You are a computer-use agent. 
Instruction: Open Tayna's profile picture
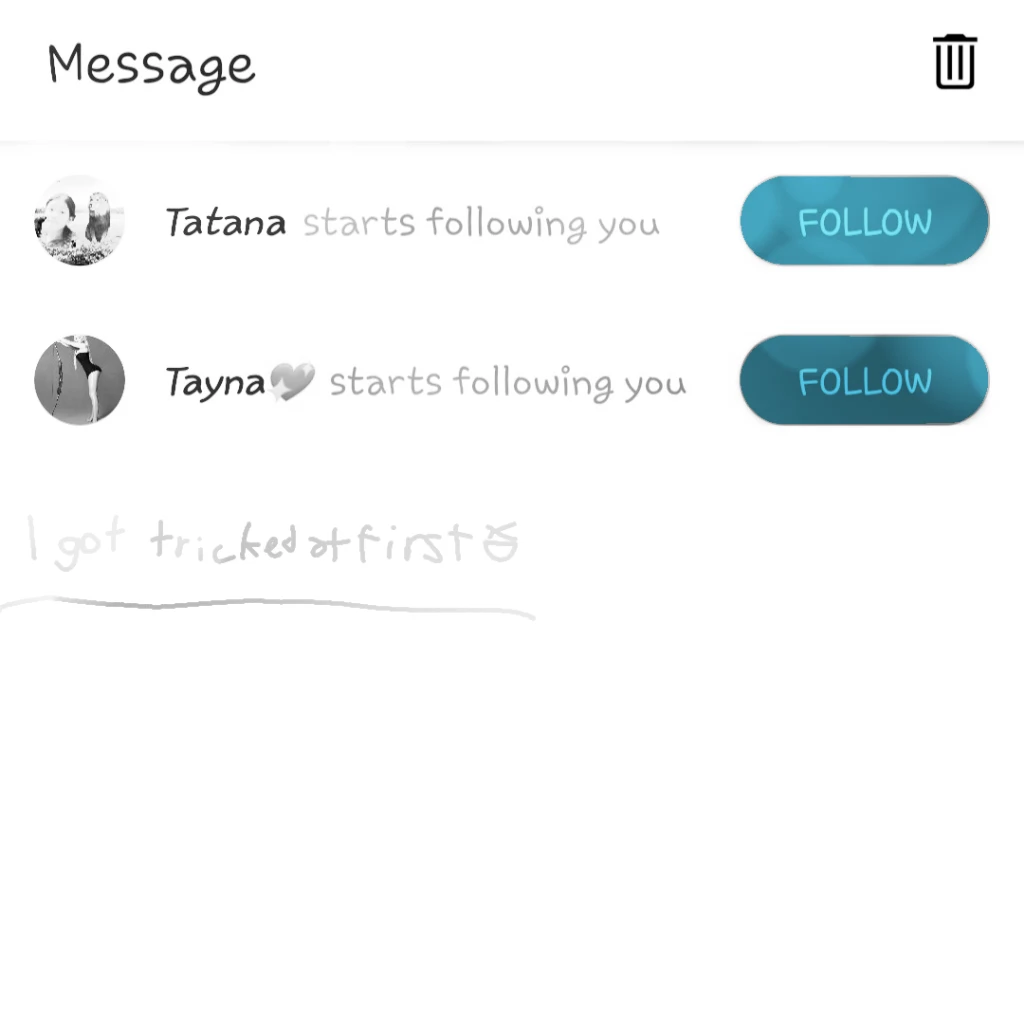click(79, 380)
